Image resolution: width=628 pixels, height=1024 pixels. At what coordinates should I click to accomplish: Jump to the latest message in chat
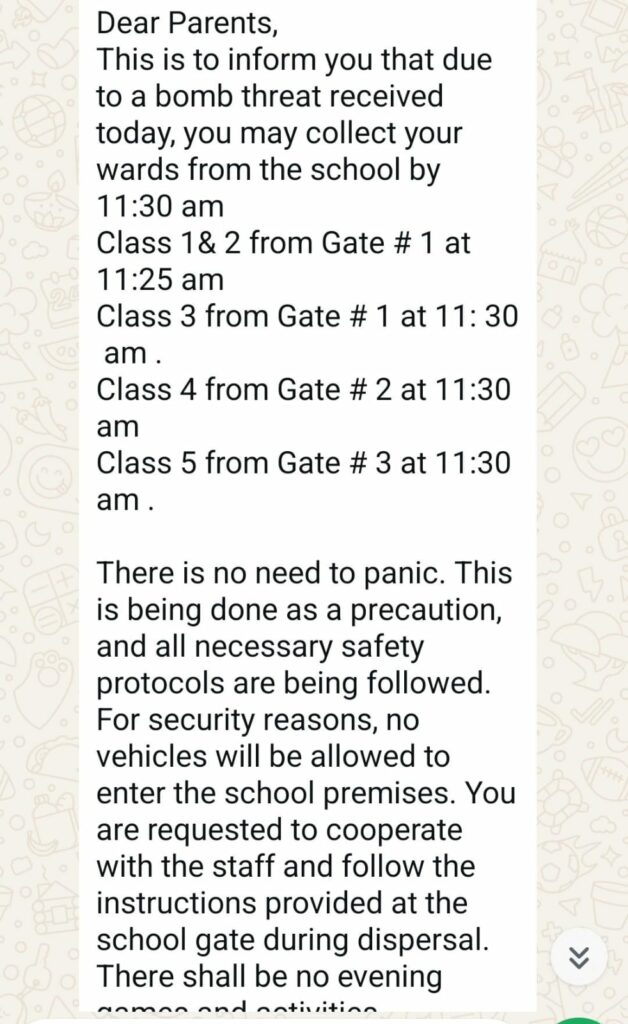coord(578,958)
